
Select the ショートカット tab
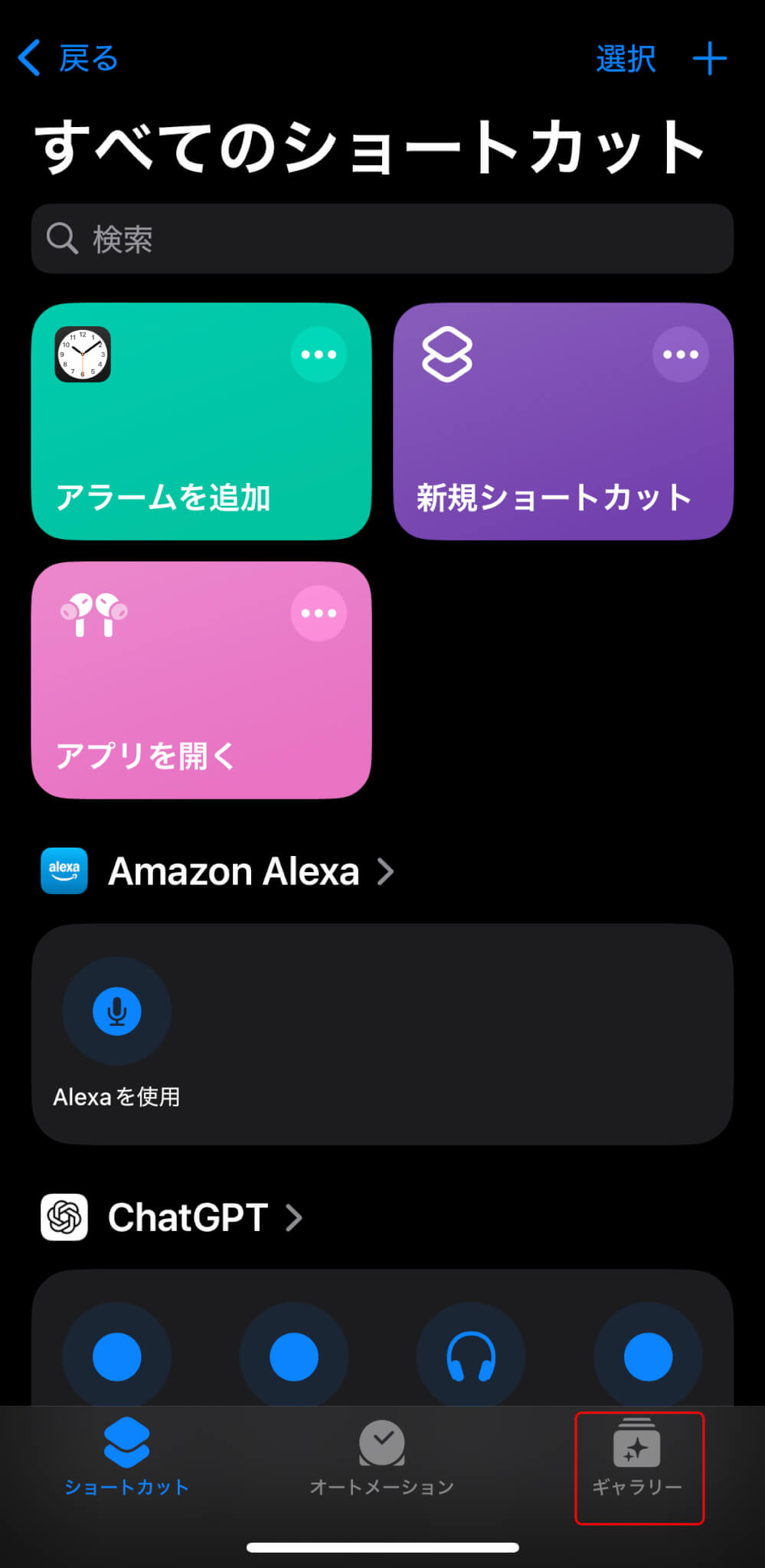[x=126, y=1459]
